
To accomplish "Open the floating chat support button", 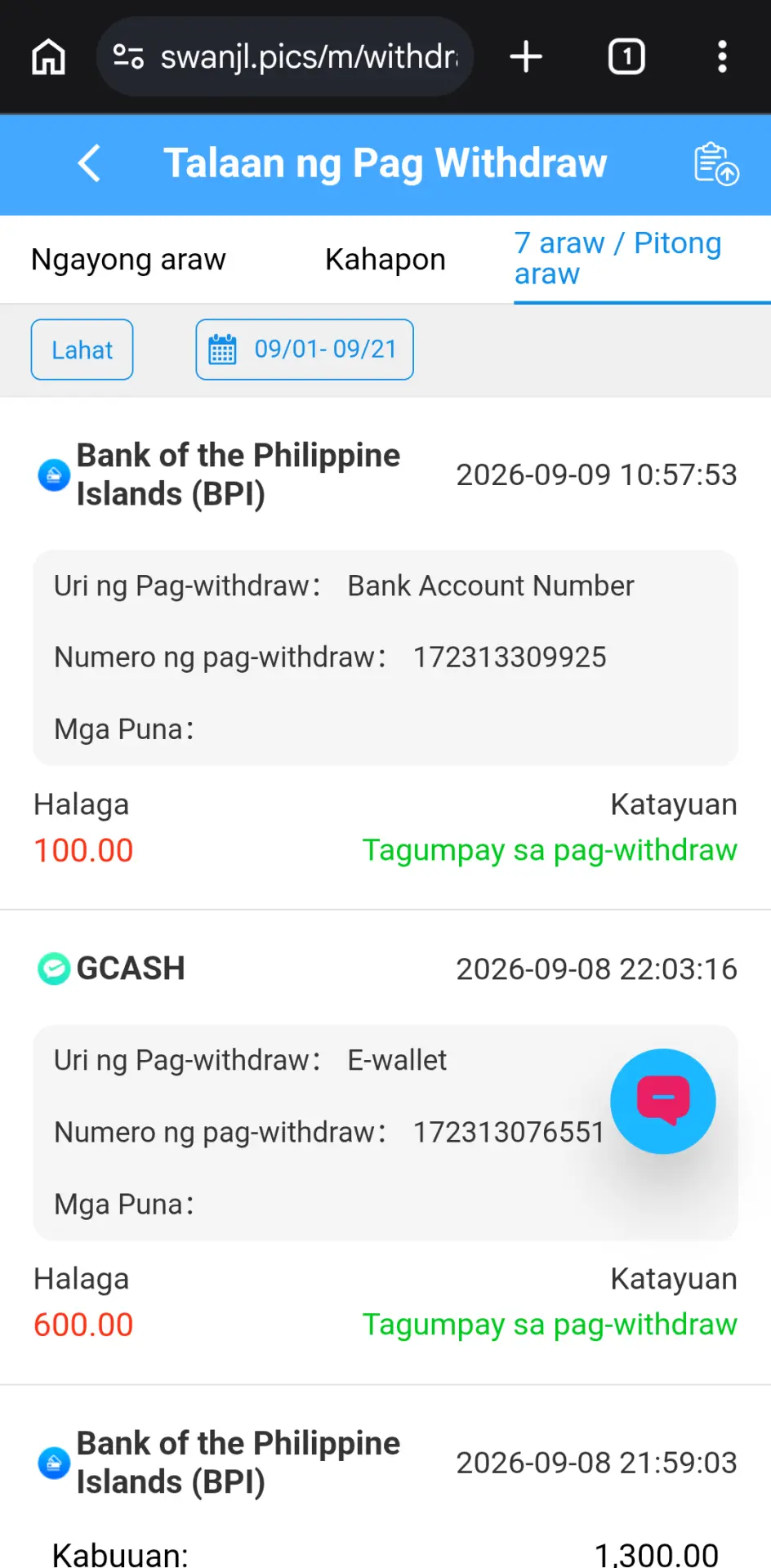I will pyautogui.click(x=663, y=1101).
